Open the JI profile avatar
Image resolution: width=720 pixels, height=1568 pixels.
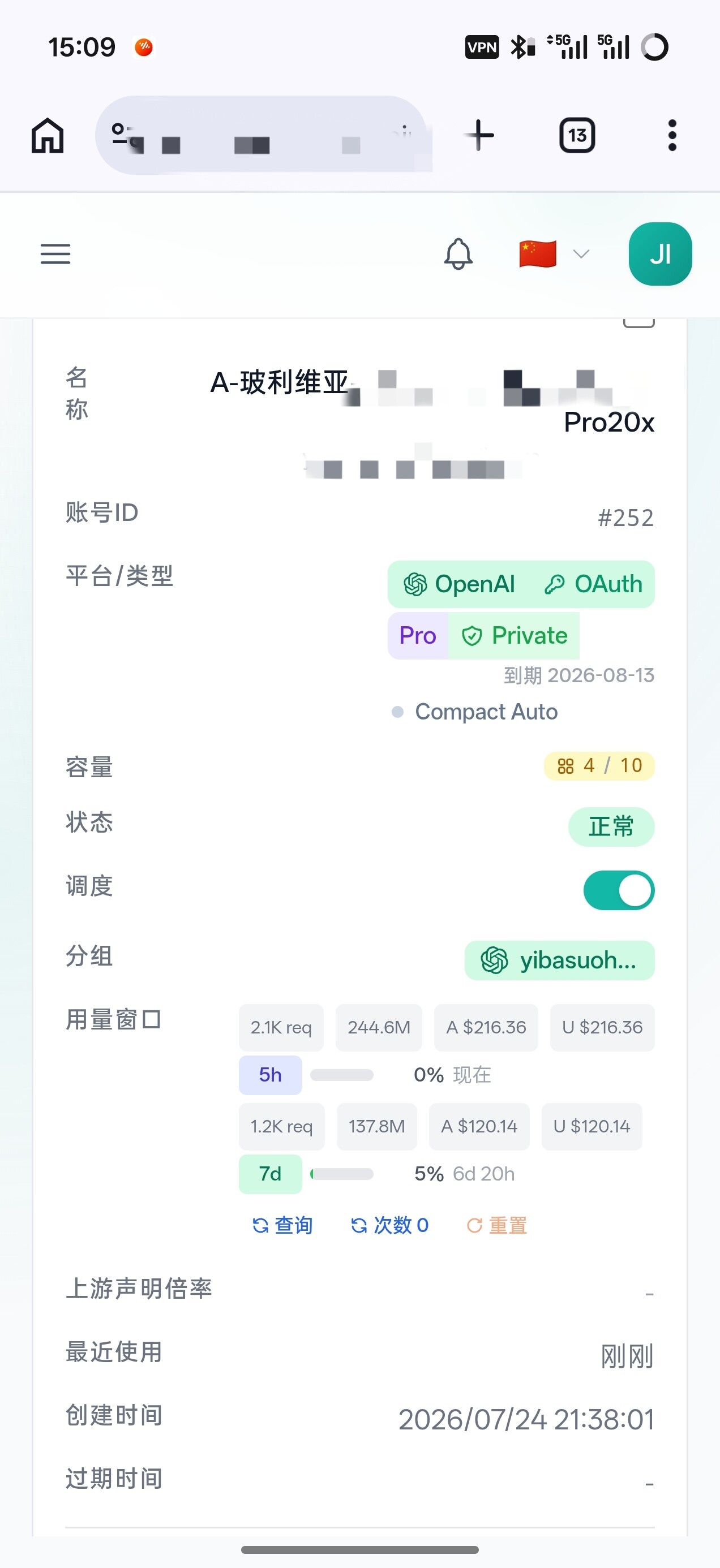point(661,254)
